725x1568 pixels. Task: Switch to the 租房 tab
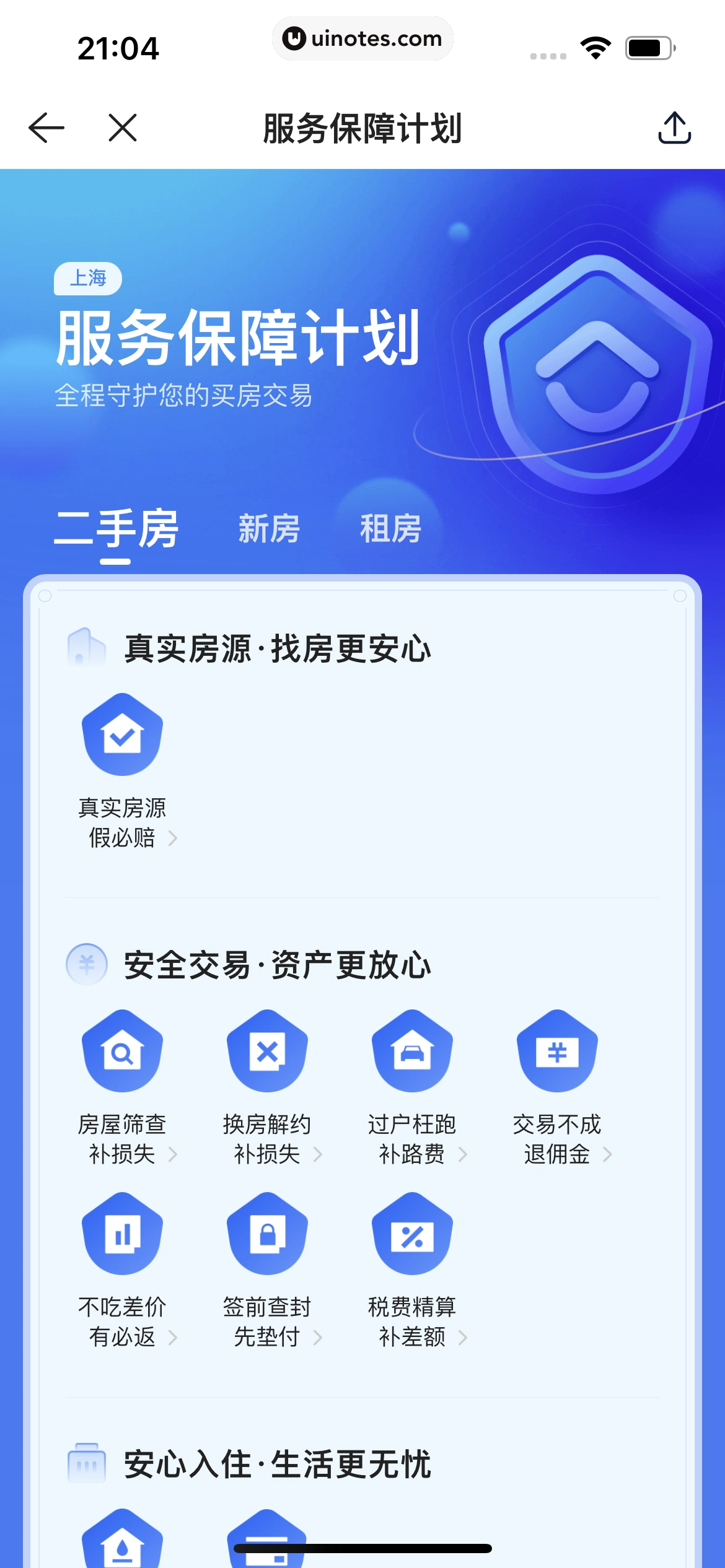click(x=390, y=529)
